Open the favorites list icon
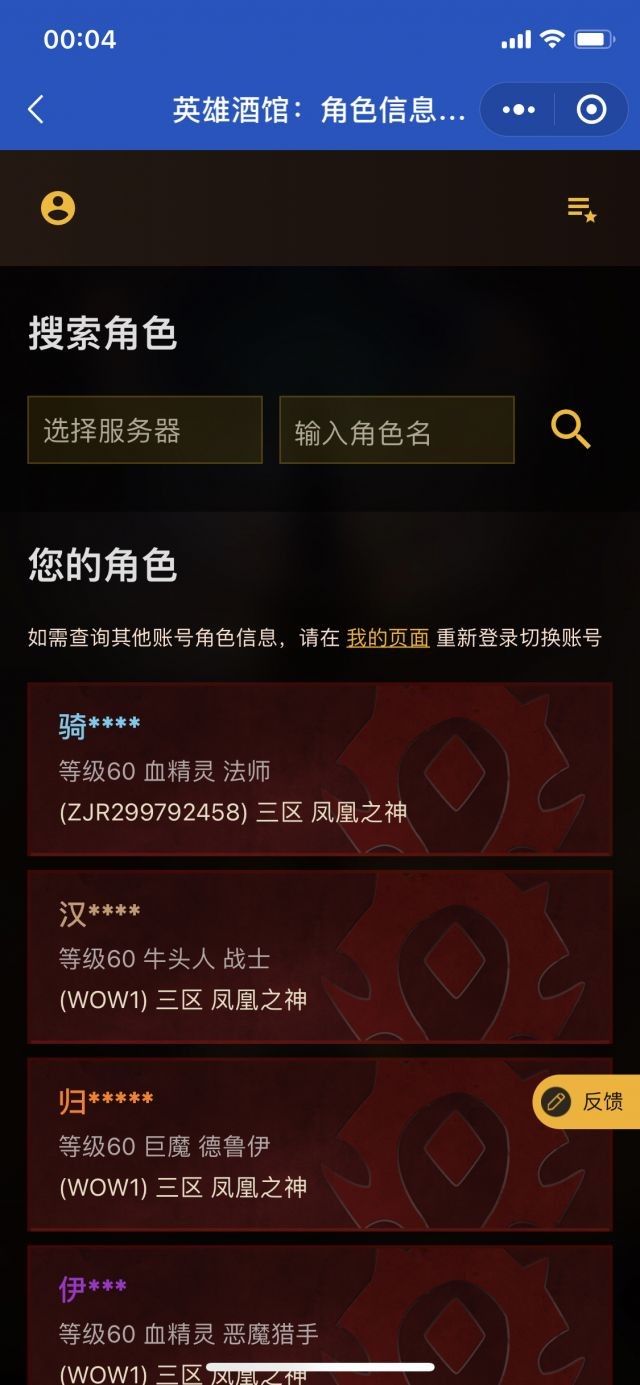This screenshot has width=640, height=1385. pos(581,208)
